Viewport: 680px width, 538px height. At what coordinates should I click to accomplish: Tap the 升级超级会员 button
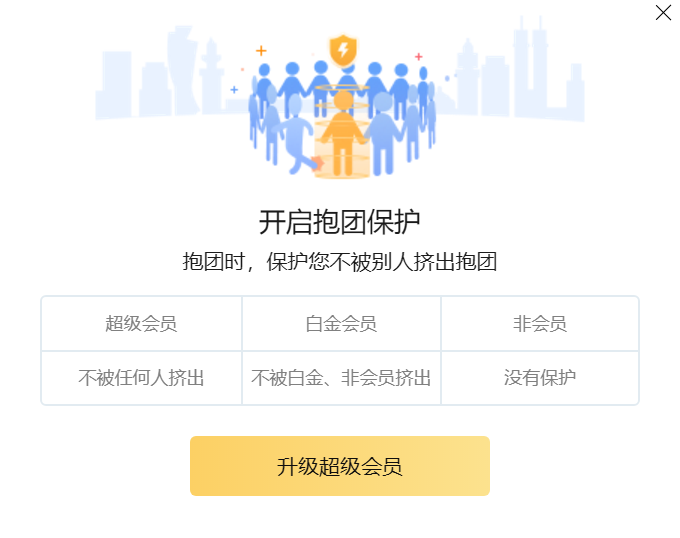(x=340, y=466)
